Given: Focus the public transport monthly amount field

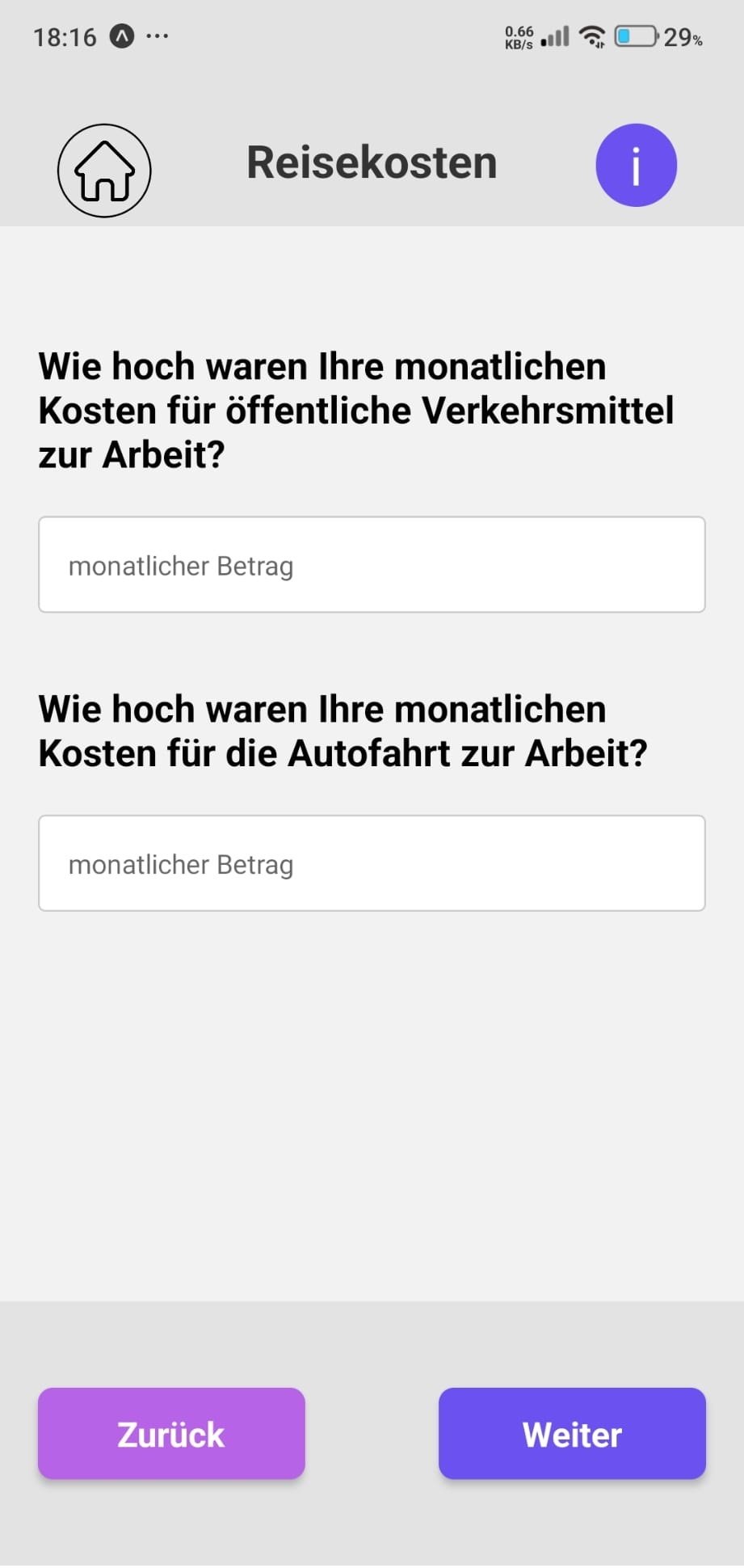Looking at the screenshot, I should click(372, 565).
